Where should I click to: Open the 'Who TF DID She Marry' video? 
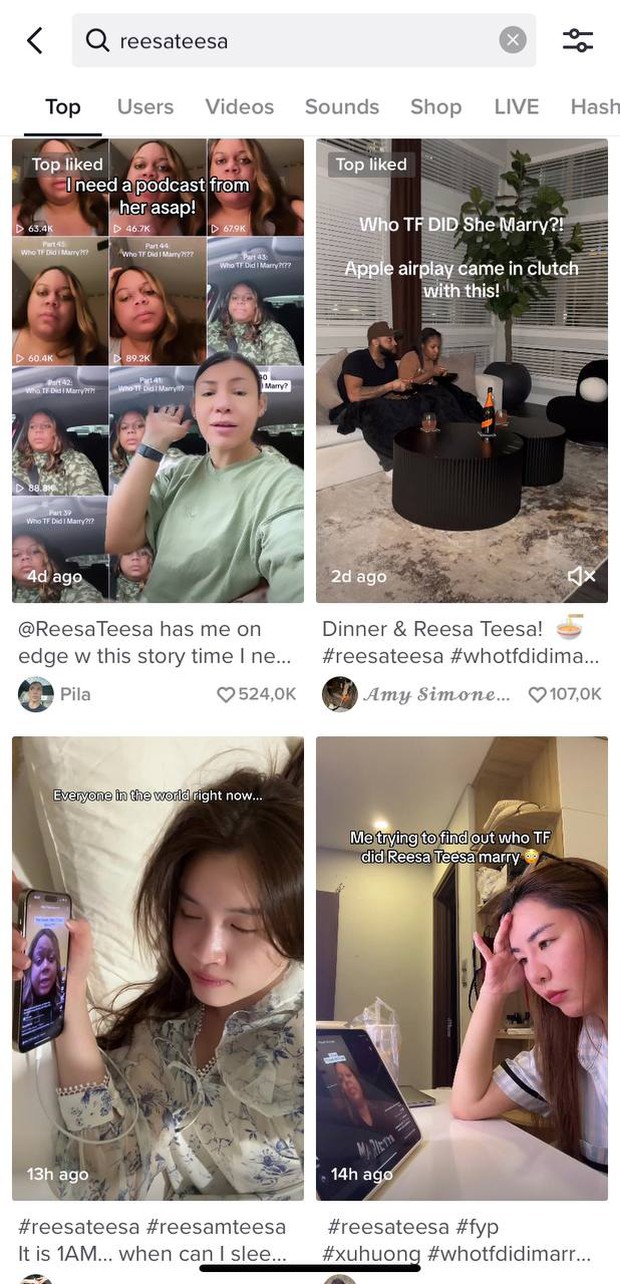pyautogui.click(x=462, y=370)
